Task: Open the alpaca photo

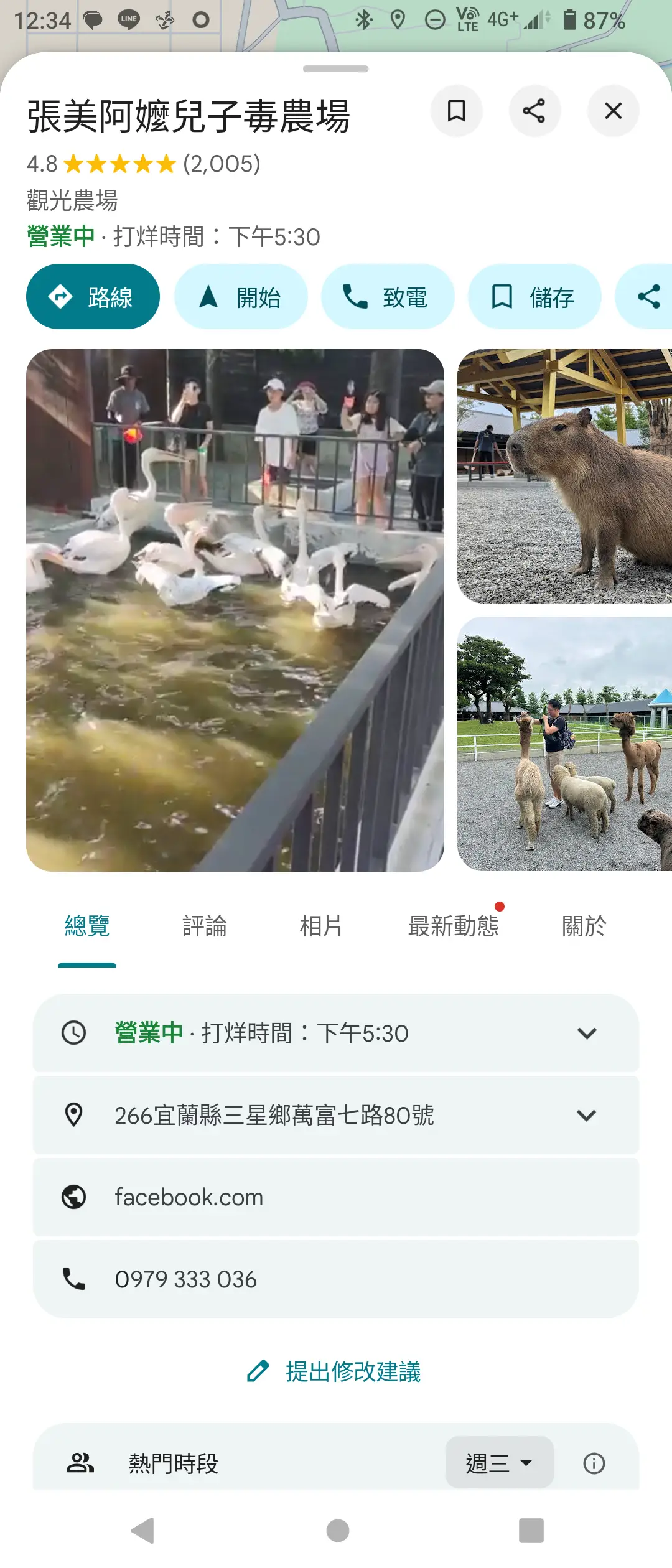Action: [x=564, y=744]
